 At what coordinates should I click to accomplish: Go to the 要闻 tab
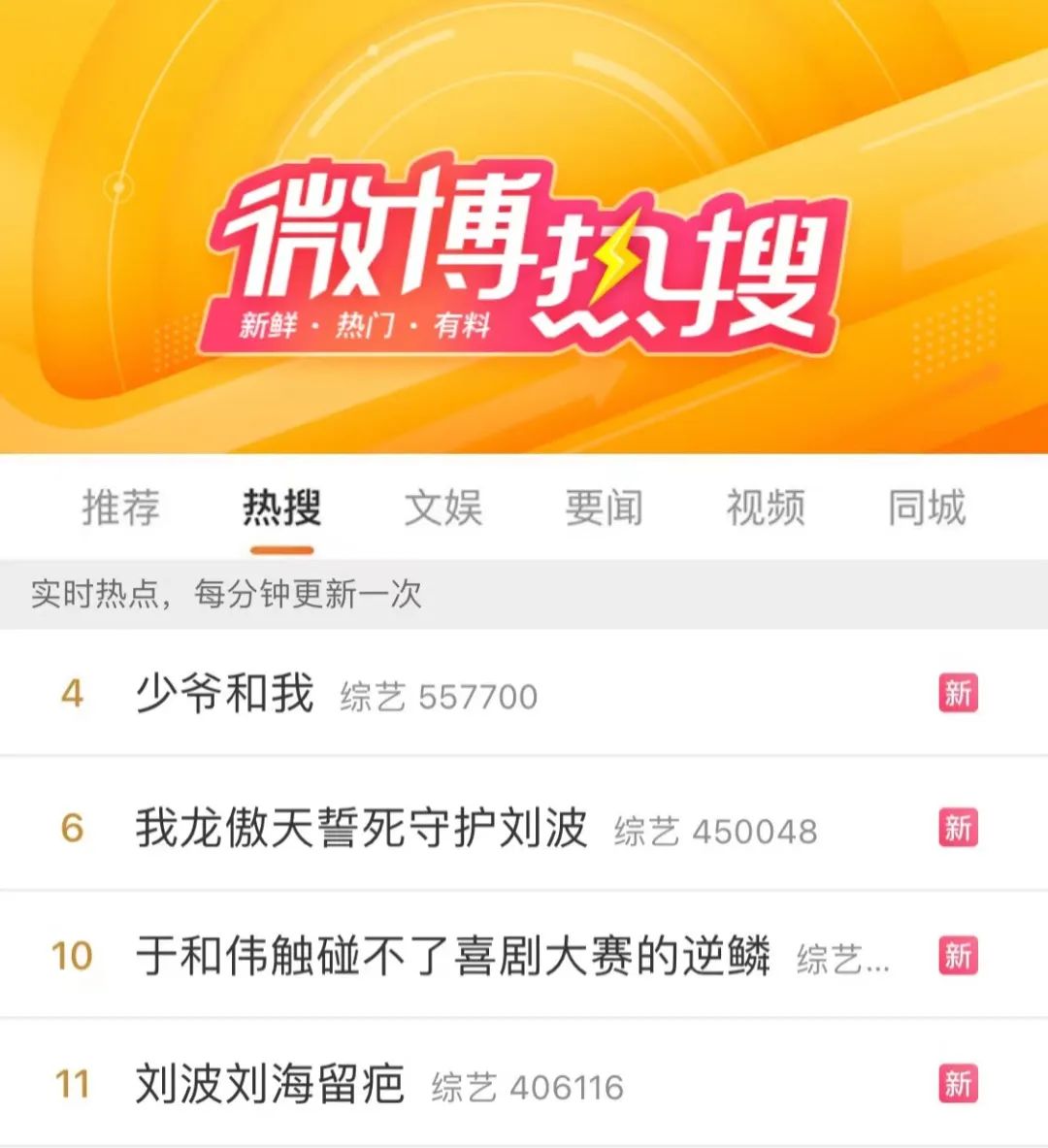[x=604, y=508]
